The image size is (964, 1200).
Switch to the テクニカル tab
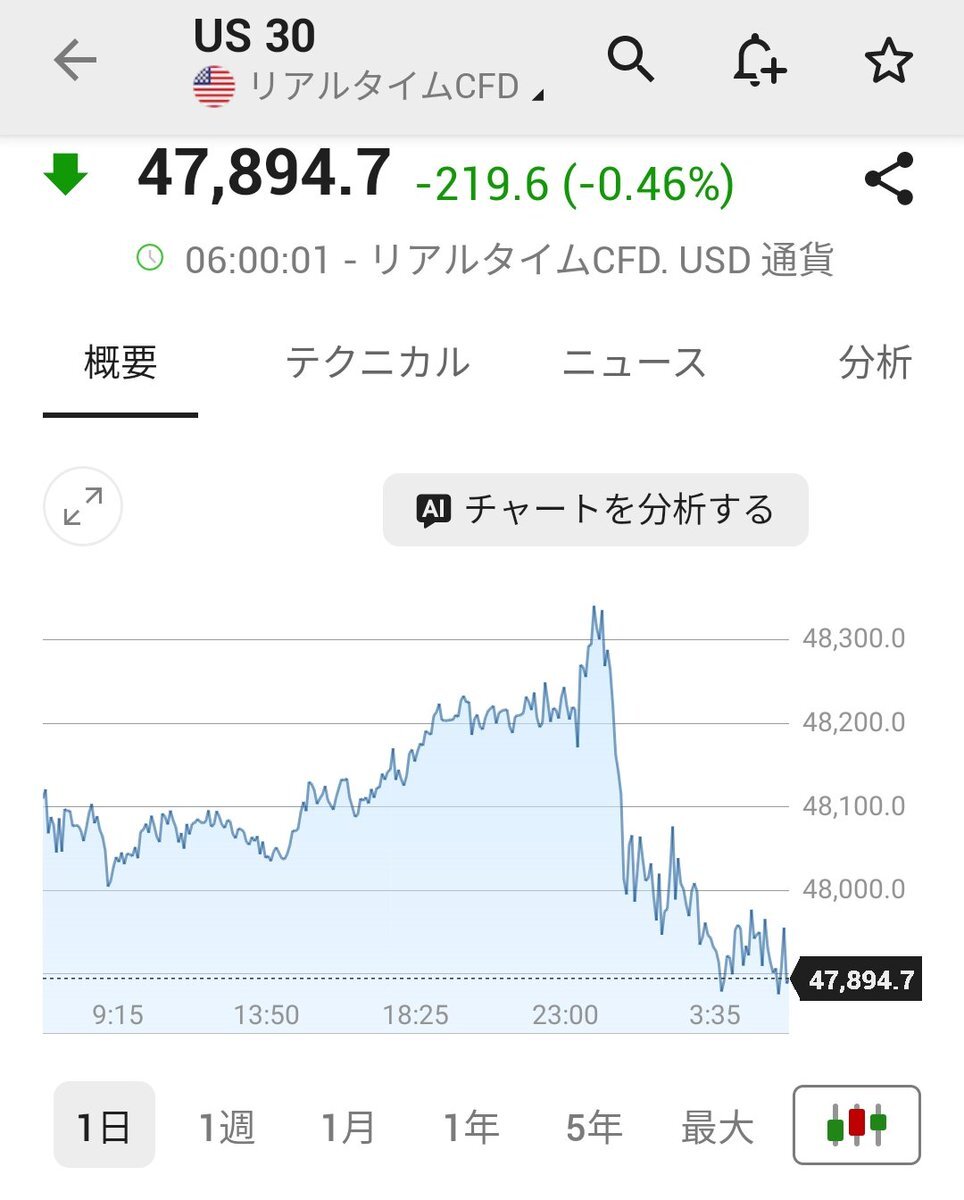coord(377,362)
